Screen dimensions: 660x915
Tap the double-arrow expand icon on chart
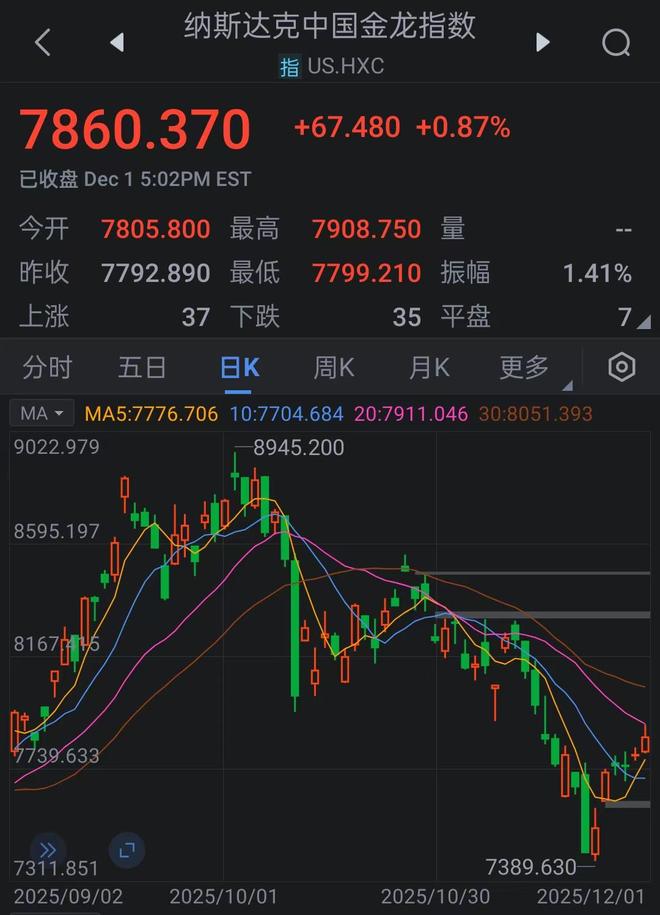click(x=46, y=850)
